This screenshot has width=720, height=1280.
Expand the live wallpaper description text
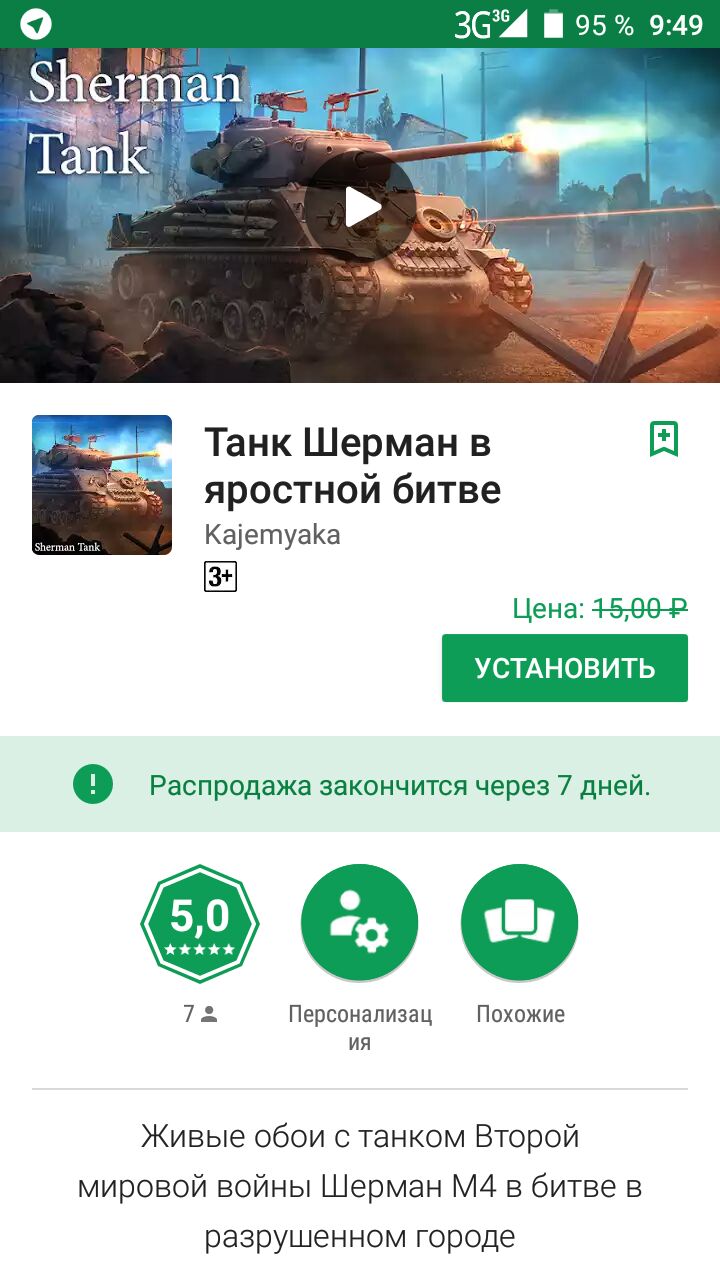pos(360,1186)
